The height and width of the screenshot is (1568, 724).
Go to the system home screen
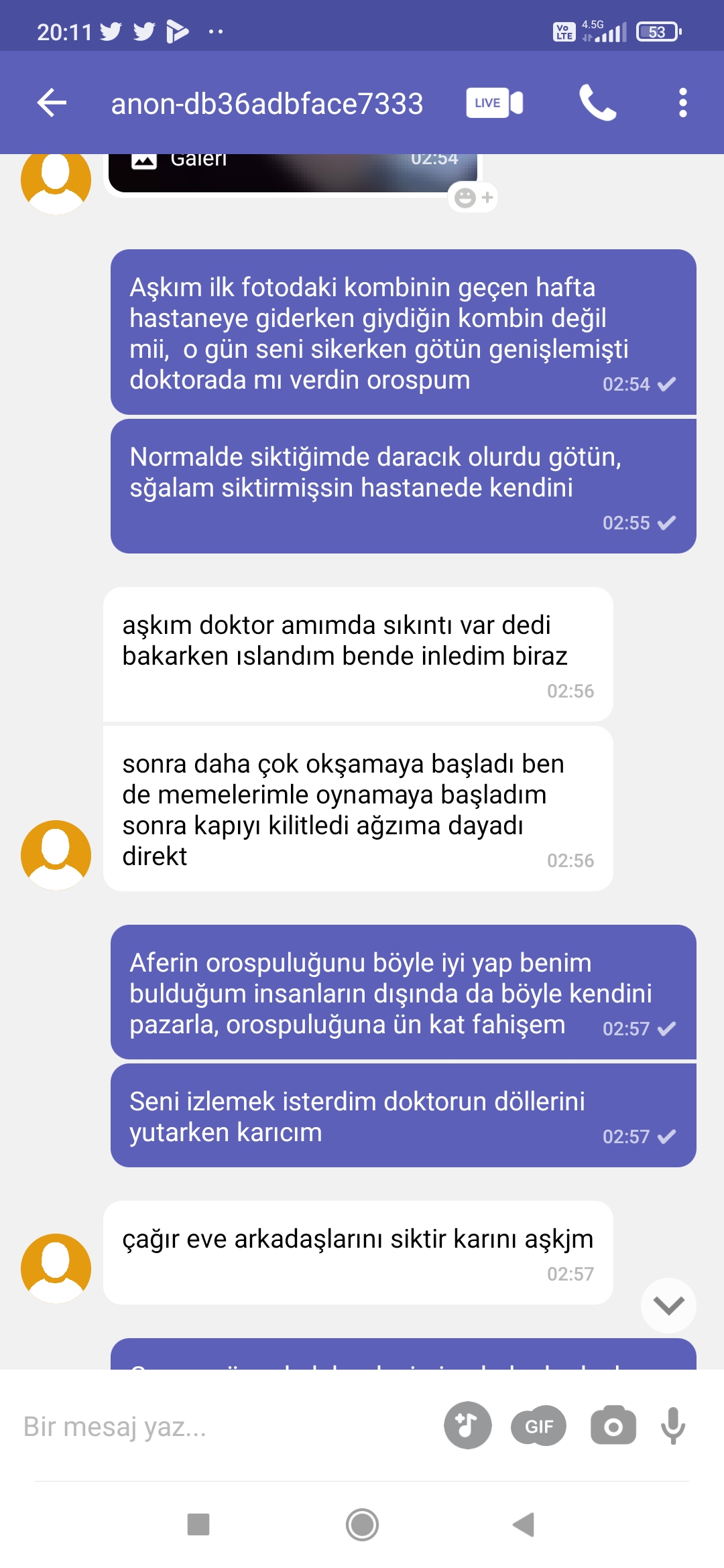click(x=362, y=1524)
